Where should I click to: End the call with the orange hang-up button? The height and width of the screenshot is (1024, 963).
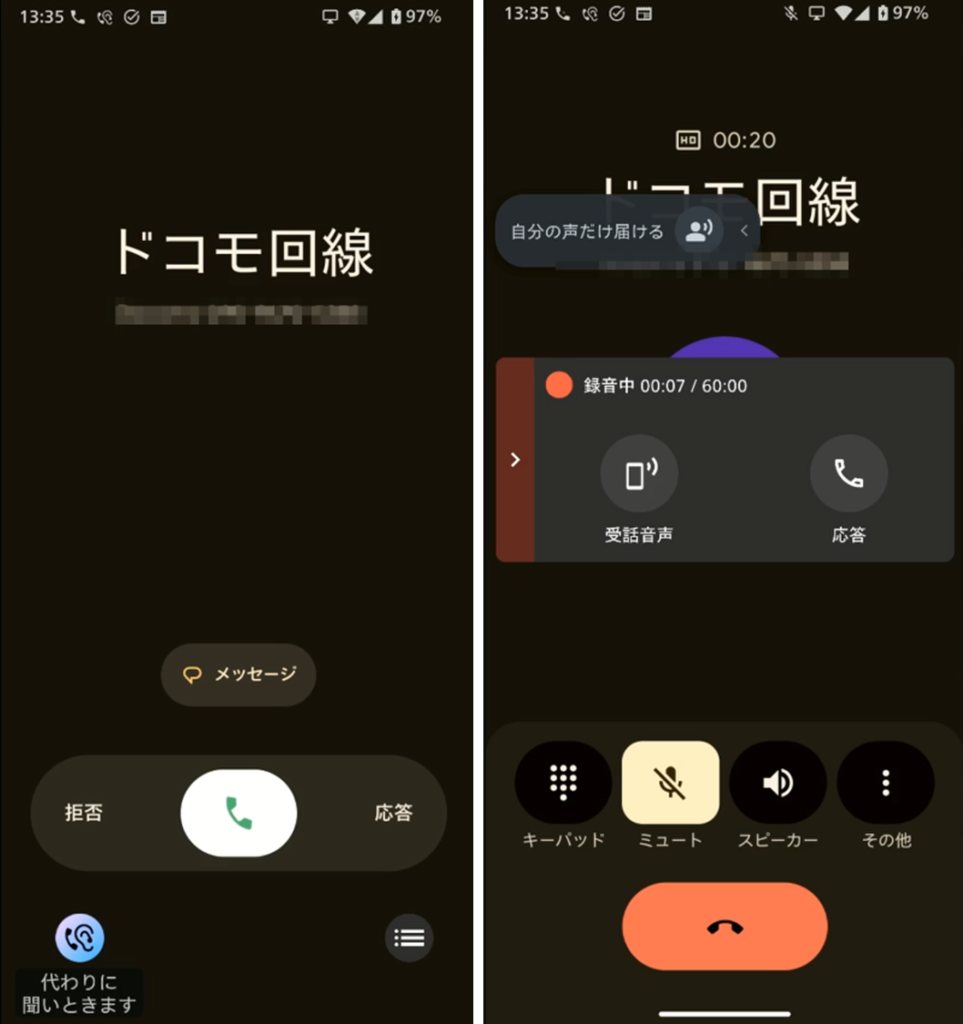[724, 927]
